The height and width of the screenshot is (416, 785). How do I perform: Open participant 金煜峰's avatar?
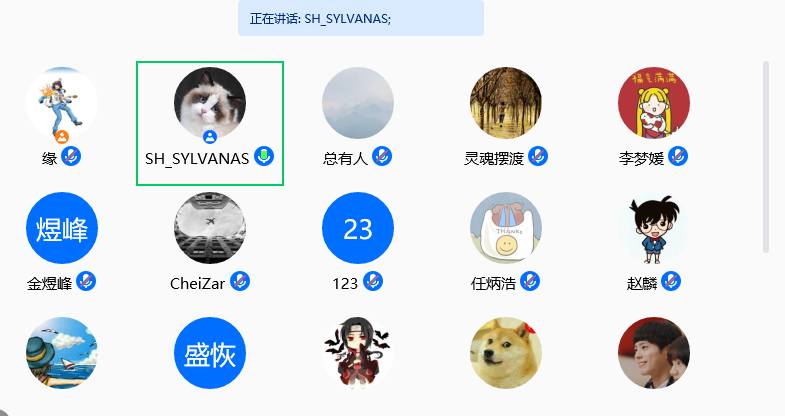(x=62, y=229)
